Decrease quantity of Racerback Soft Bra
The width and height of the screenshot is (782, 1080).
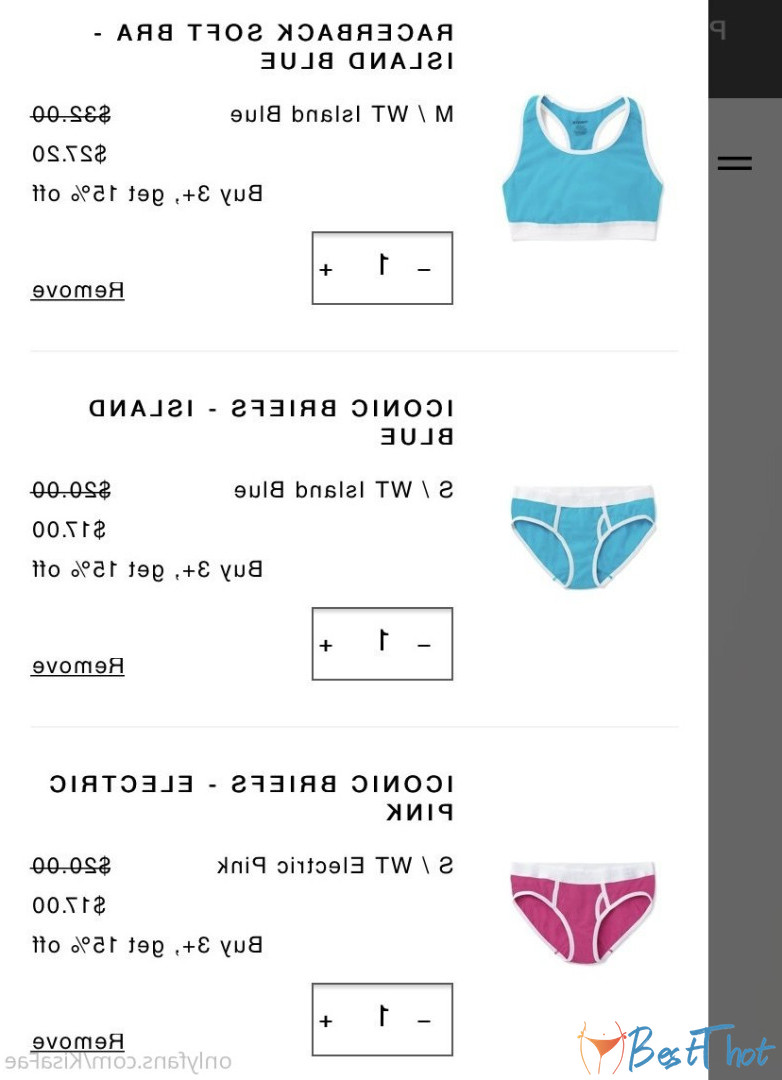pos(424,269)
